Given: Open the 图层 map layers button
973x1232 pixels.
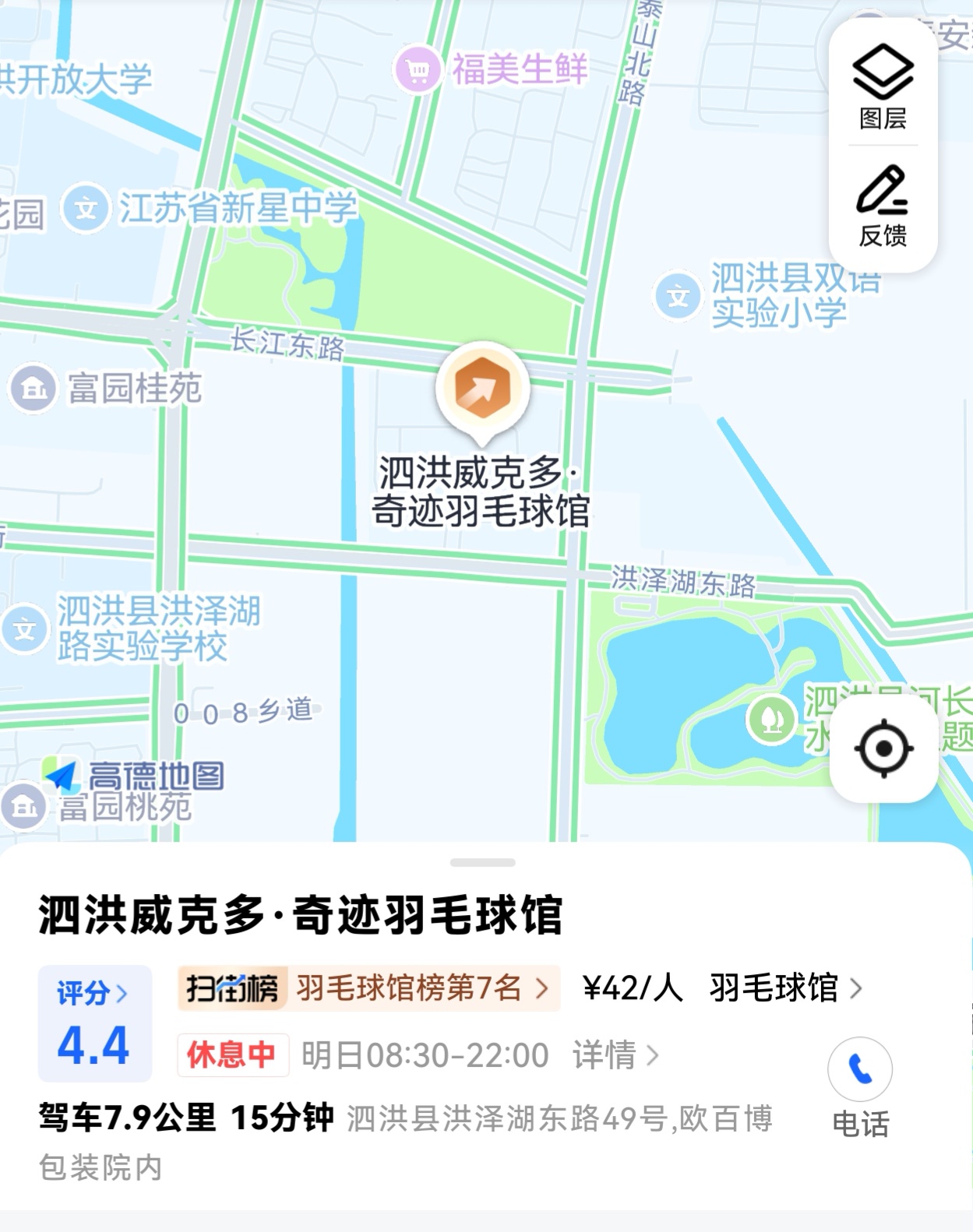Looking at the screenshot, I should tap(883, 86).
